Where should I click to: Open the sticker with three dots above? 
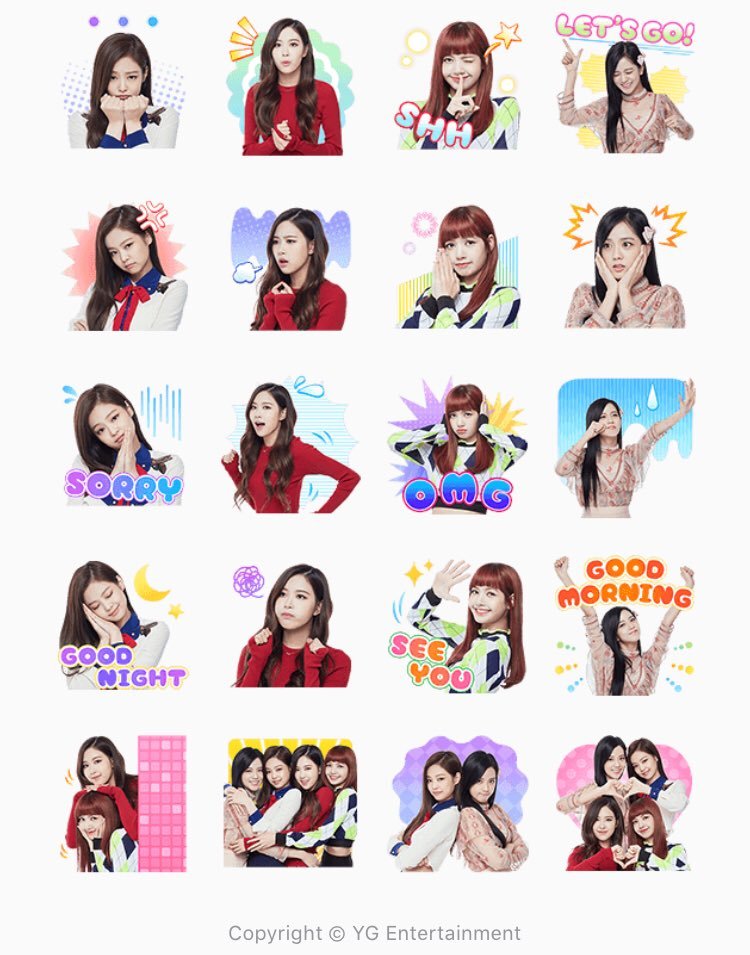[124, 85]
